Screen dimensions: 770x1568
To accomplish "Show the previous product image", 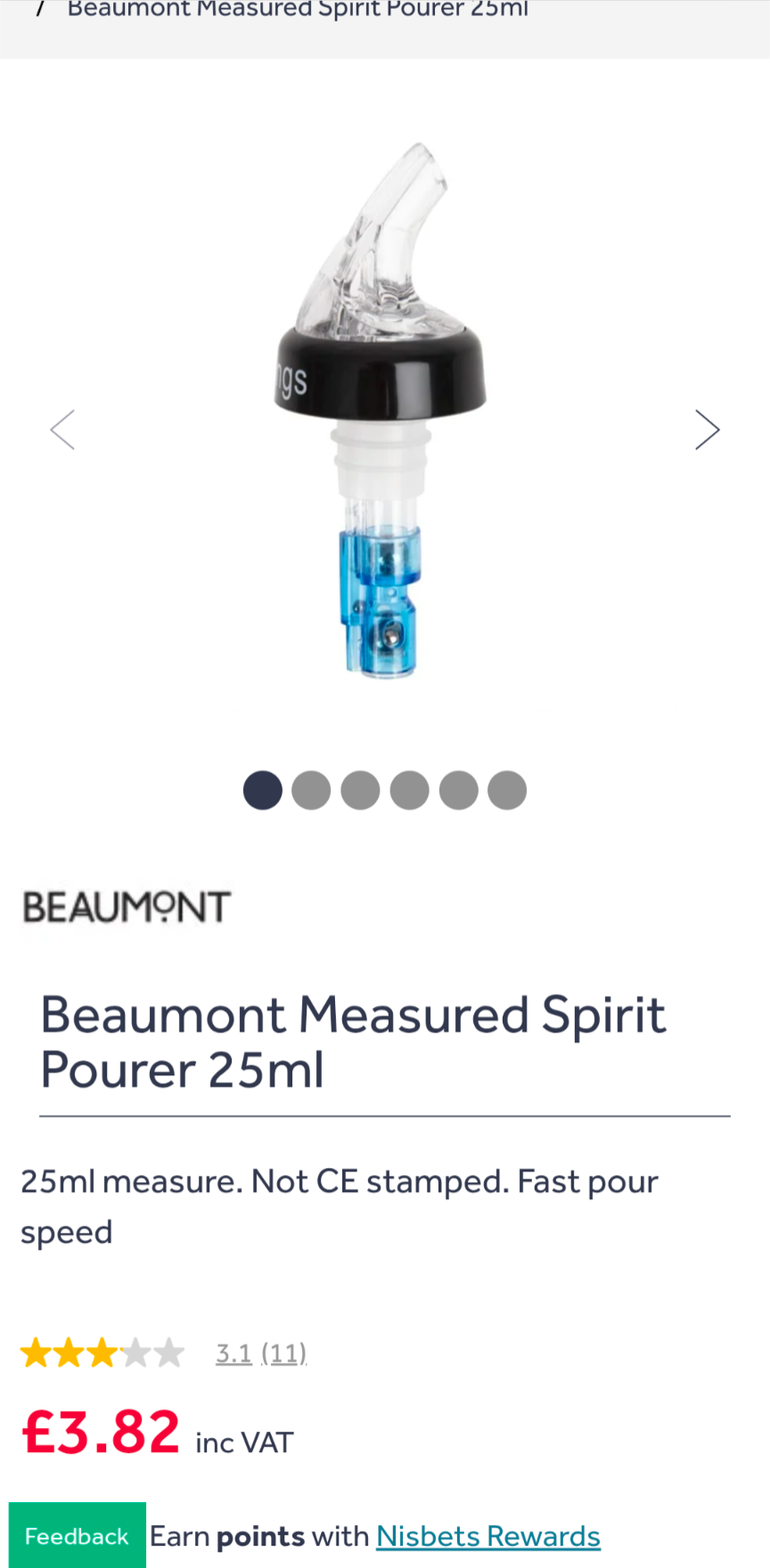I will point(62,430).
